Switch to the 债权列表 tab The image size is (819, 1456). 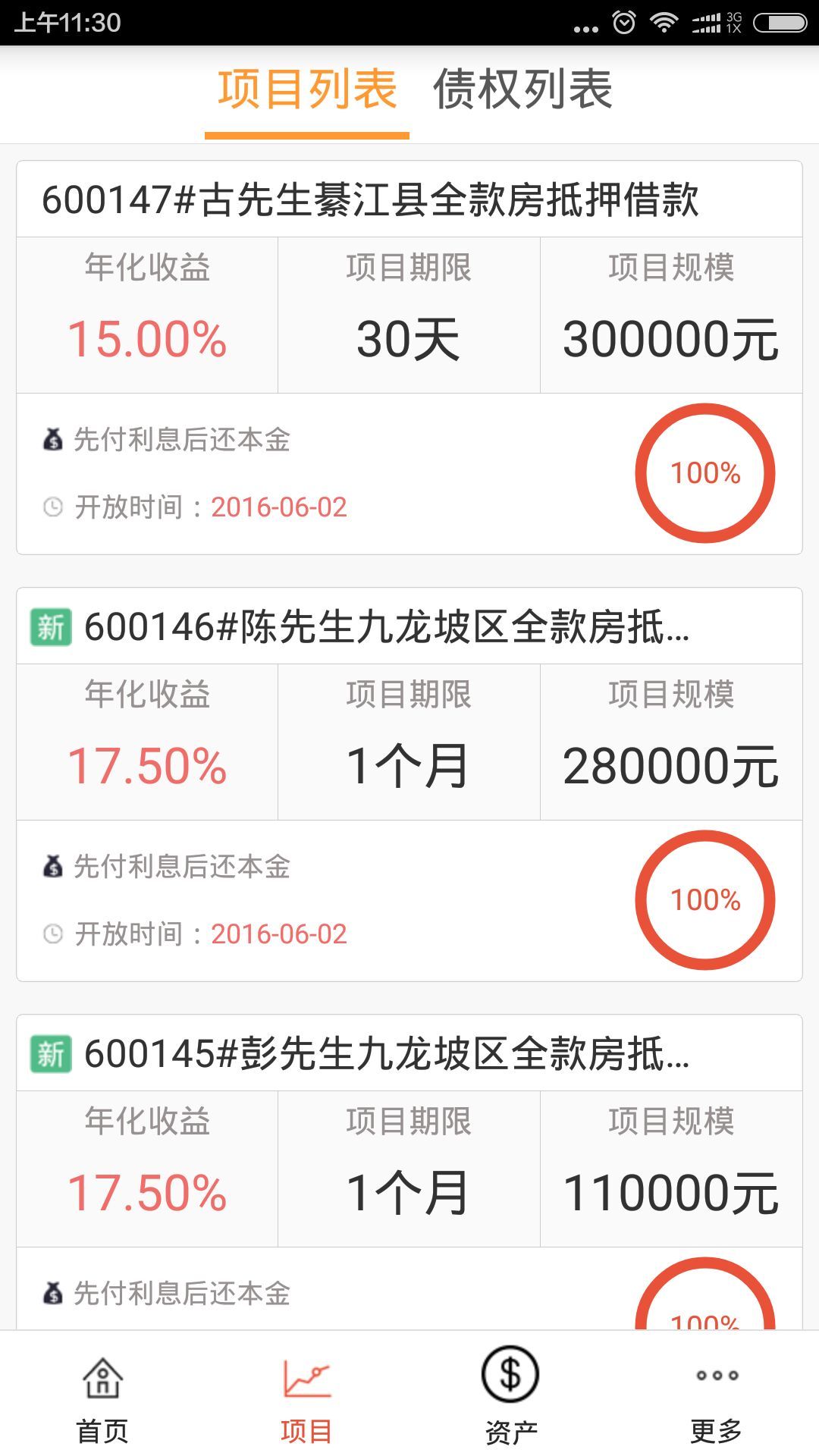(x=522, y=89)
